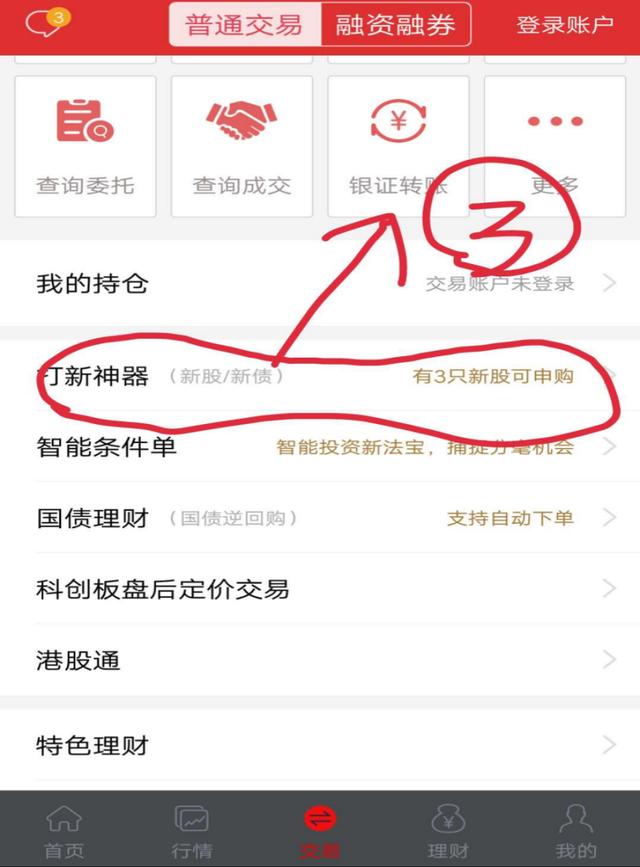The width and height of the screenshot is (640, 867).
Task: Go to 首页 tab
Action: [x=64, y=830]
